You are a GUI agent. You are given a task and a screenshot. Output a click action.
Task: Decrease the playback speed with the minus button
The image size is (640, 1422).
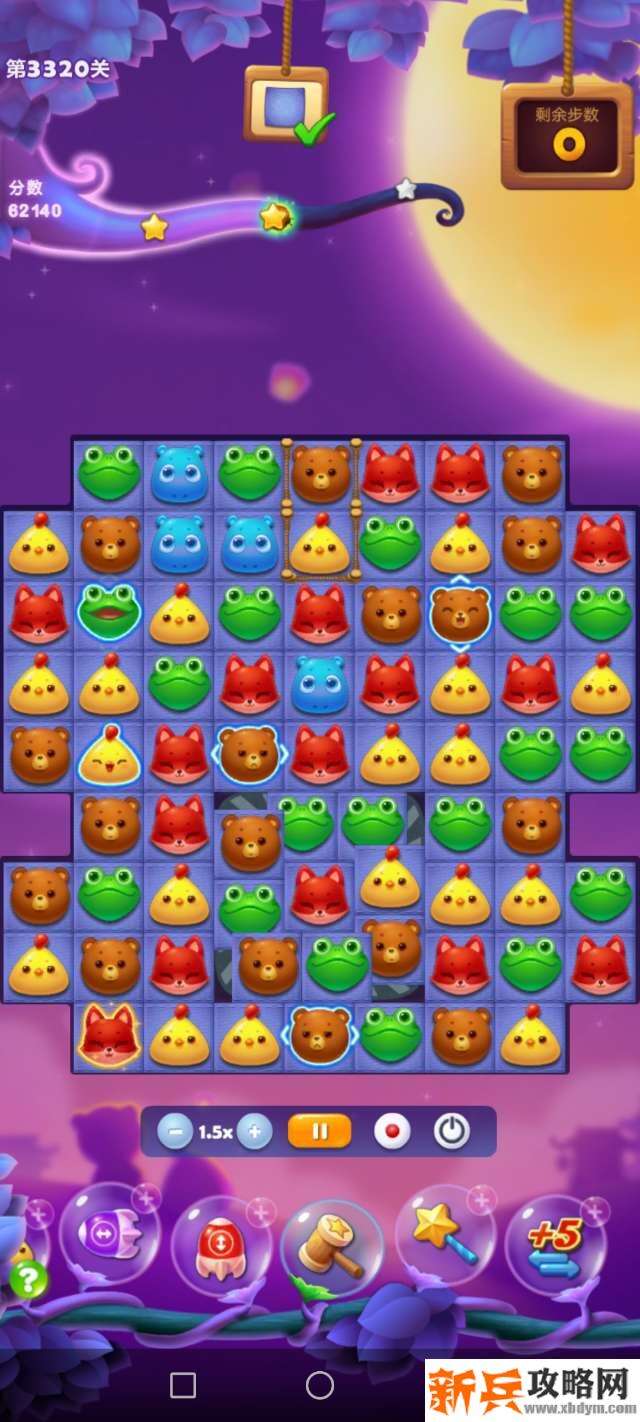pyautogui.click(x=175, y=1132)
